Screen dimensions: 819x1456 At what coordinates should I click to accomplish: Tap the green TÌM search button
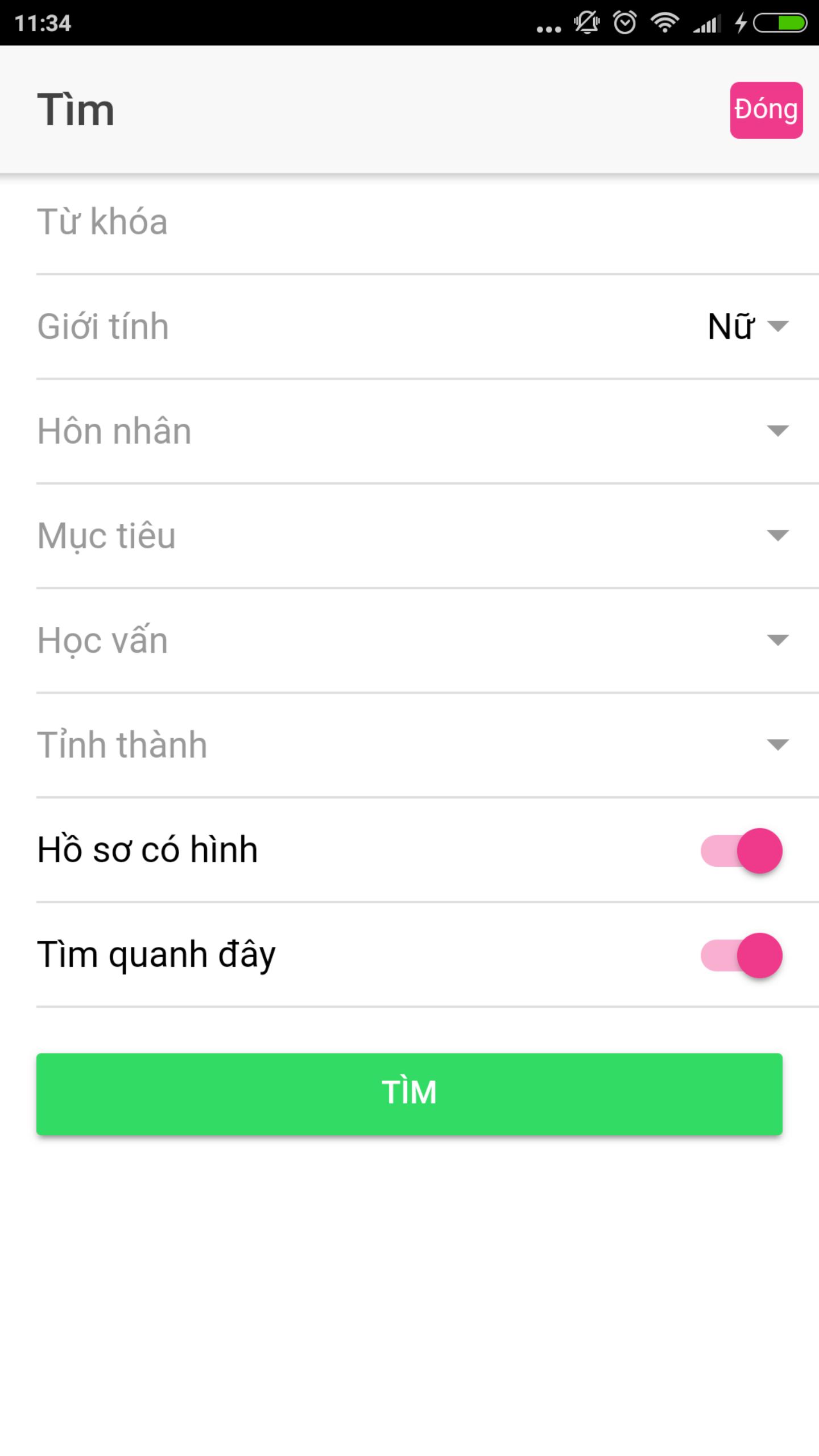click(x=409, y=1093)
